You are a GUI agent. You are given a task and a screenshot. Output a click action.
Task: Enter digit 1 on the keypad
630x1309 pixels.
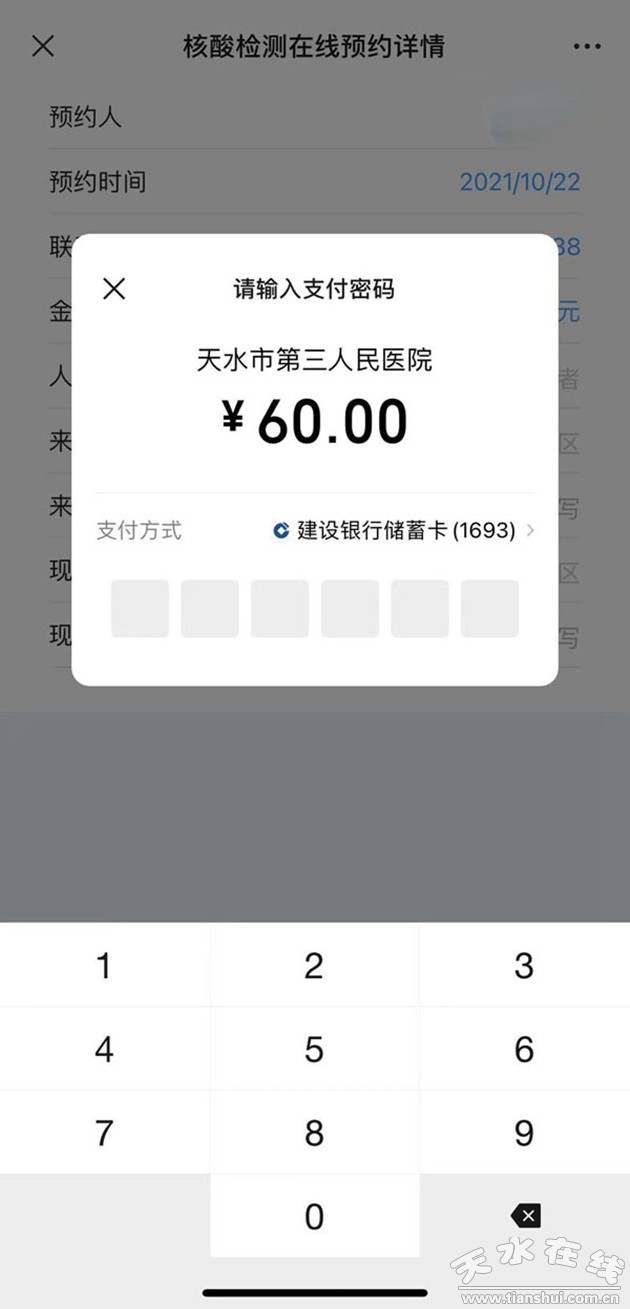(104, 965)
